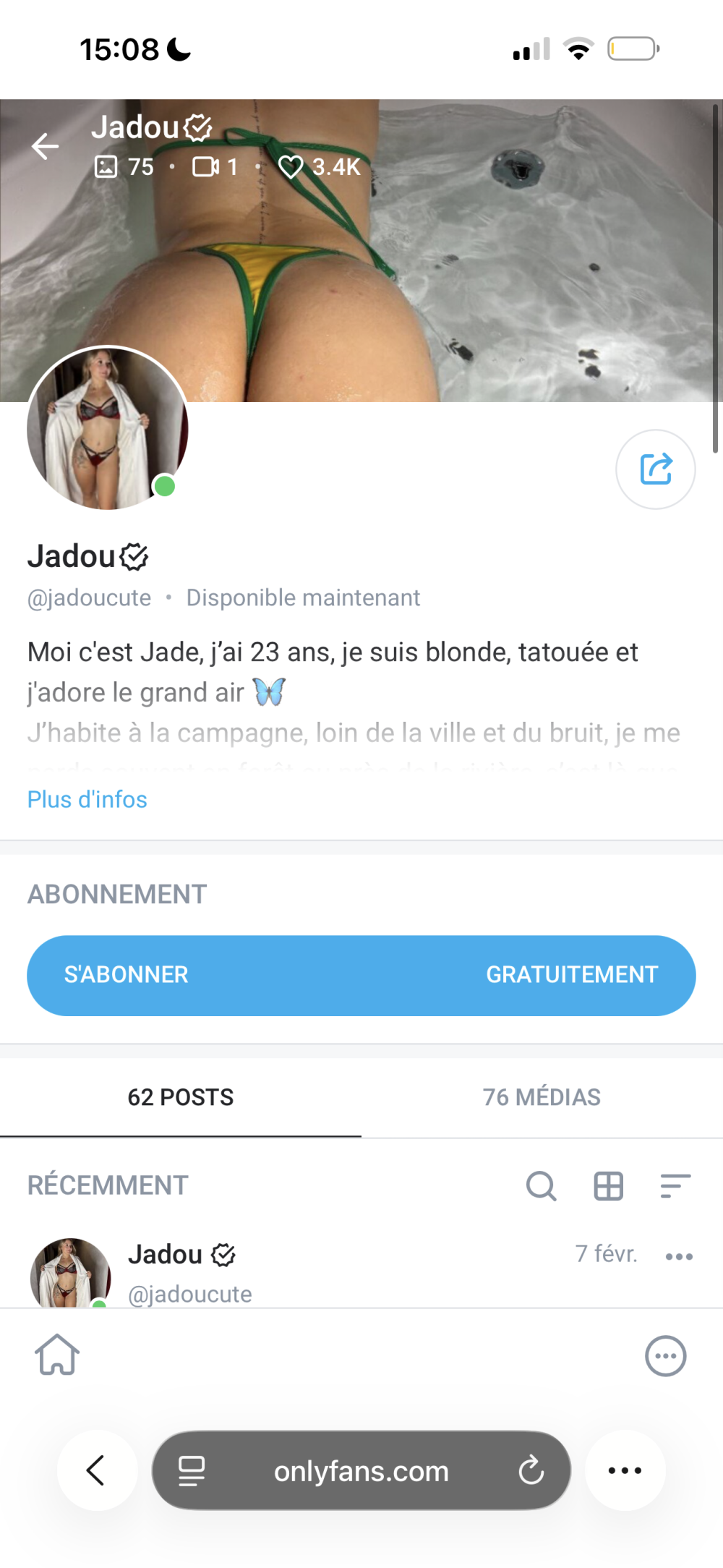
Task: Open the browser's three-dot menu
Action: pos(625,1470)
